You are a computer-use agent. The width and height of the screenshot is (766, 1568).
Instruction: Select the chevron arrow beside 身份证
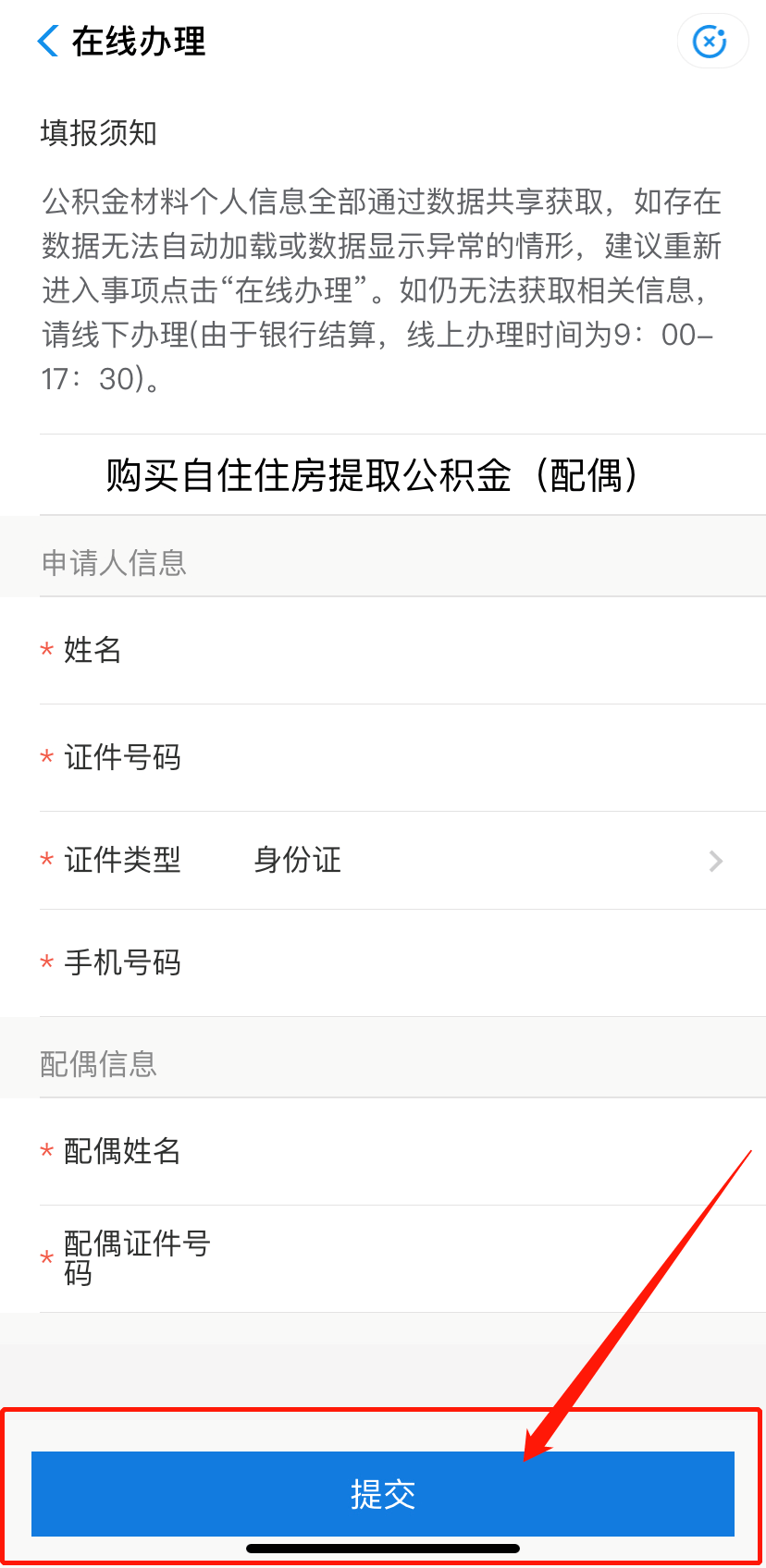point(715,861)
